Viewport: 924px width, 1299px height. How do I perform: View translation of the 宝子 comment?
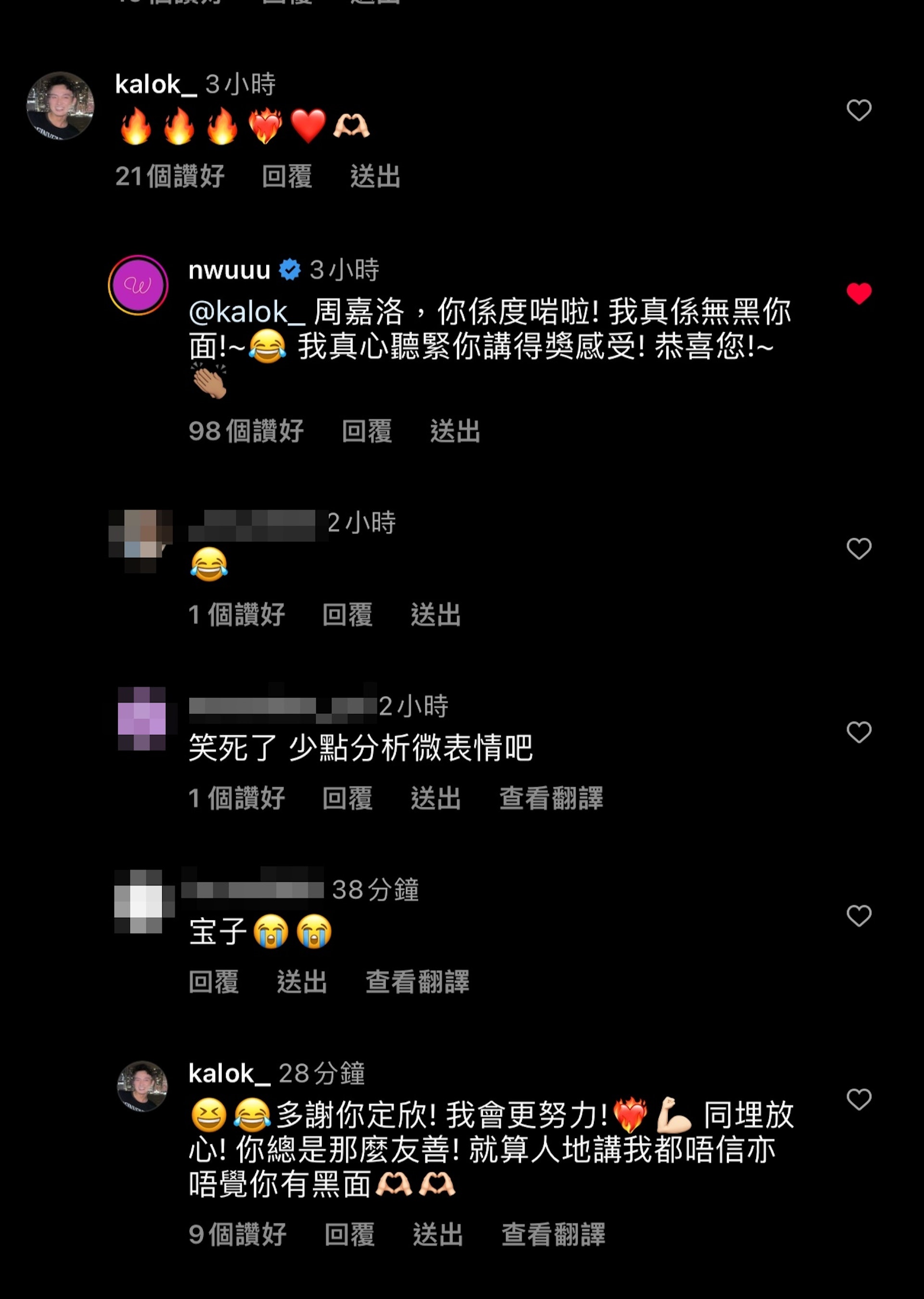coord(417,982)
